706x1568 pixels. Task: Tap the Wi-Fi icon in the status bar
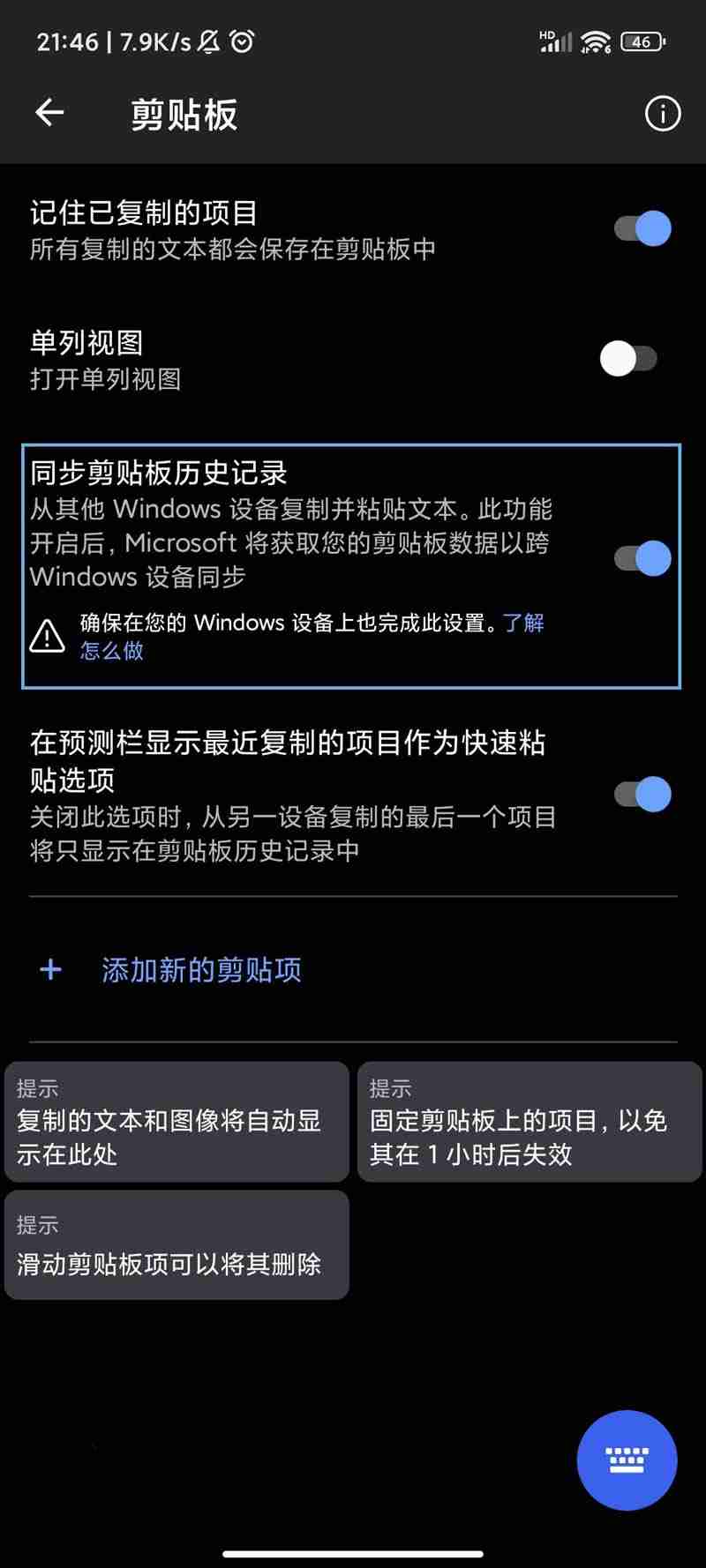pyautogui.click(x=595, y=41)
